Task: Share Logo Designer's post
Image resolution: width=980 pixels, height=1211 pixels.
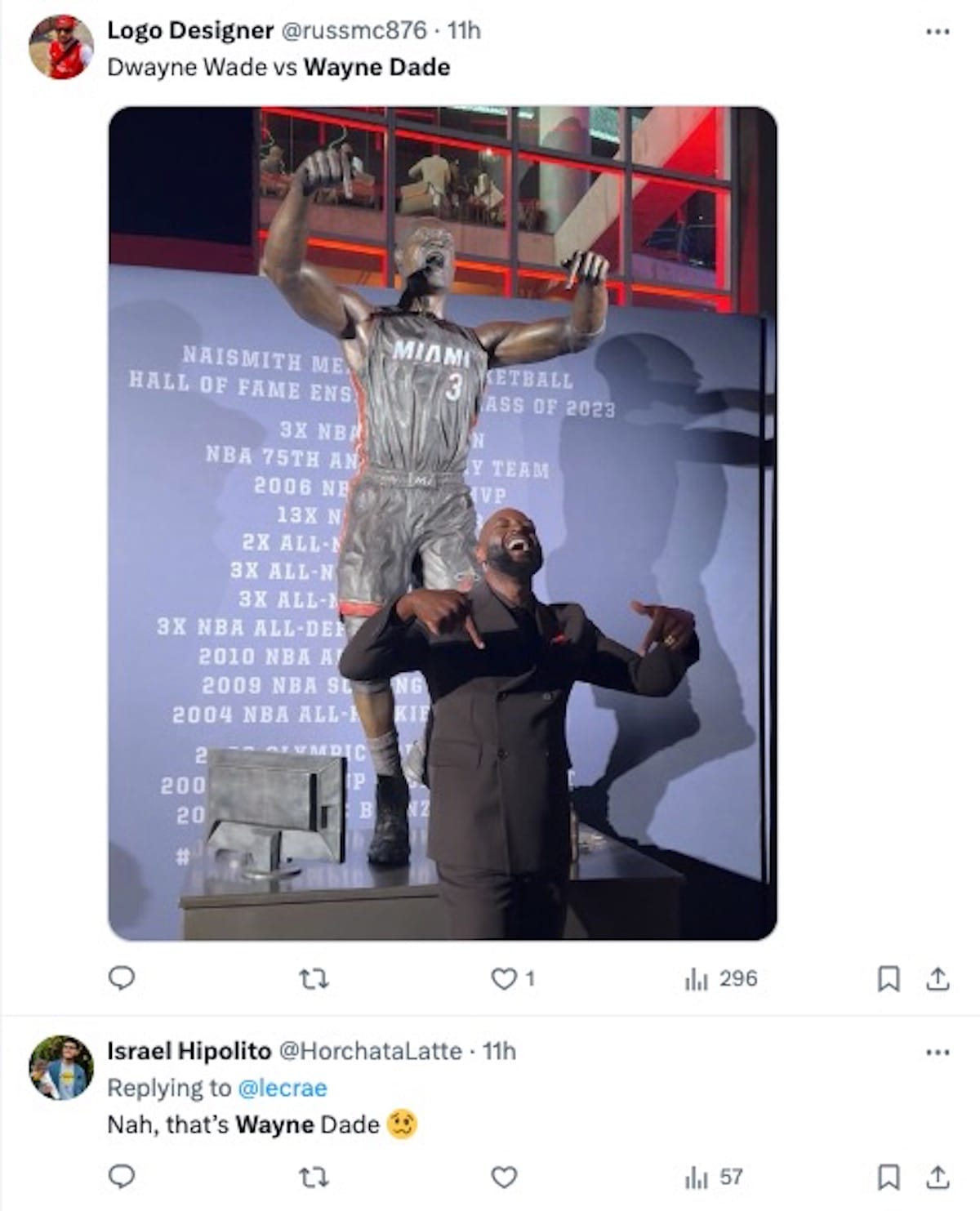Action: (x=938, y=978)
